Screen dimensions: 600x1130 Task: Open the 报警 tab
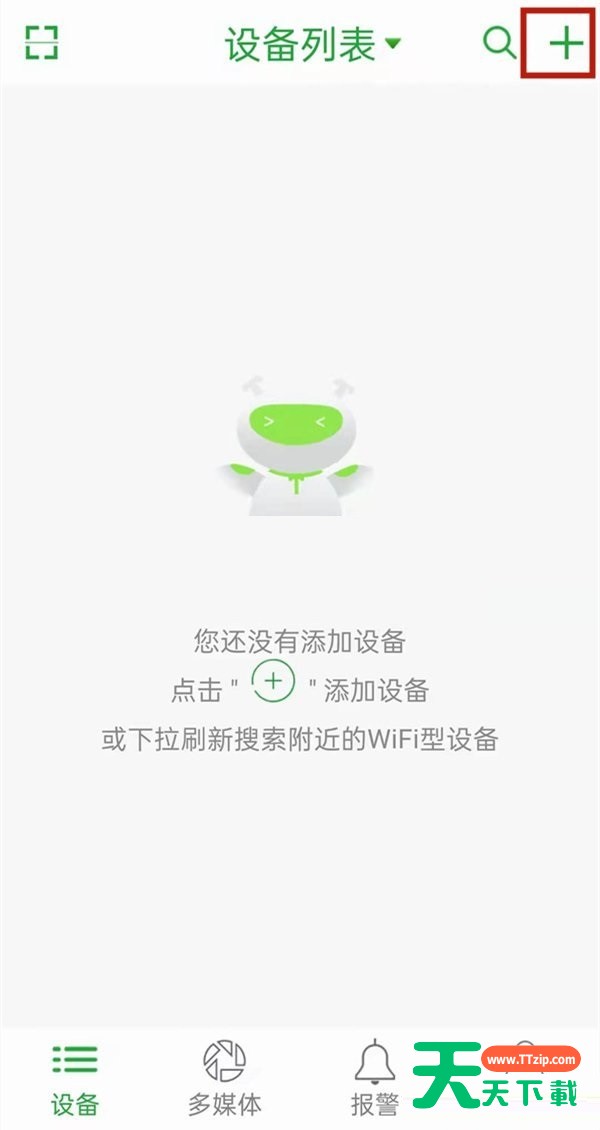click(x=375, y=1077)
